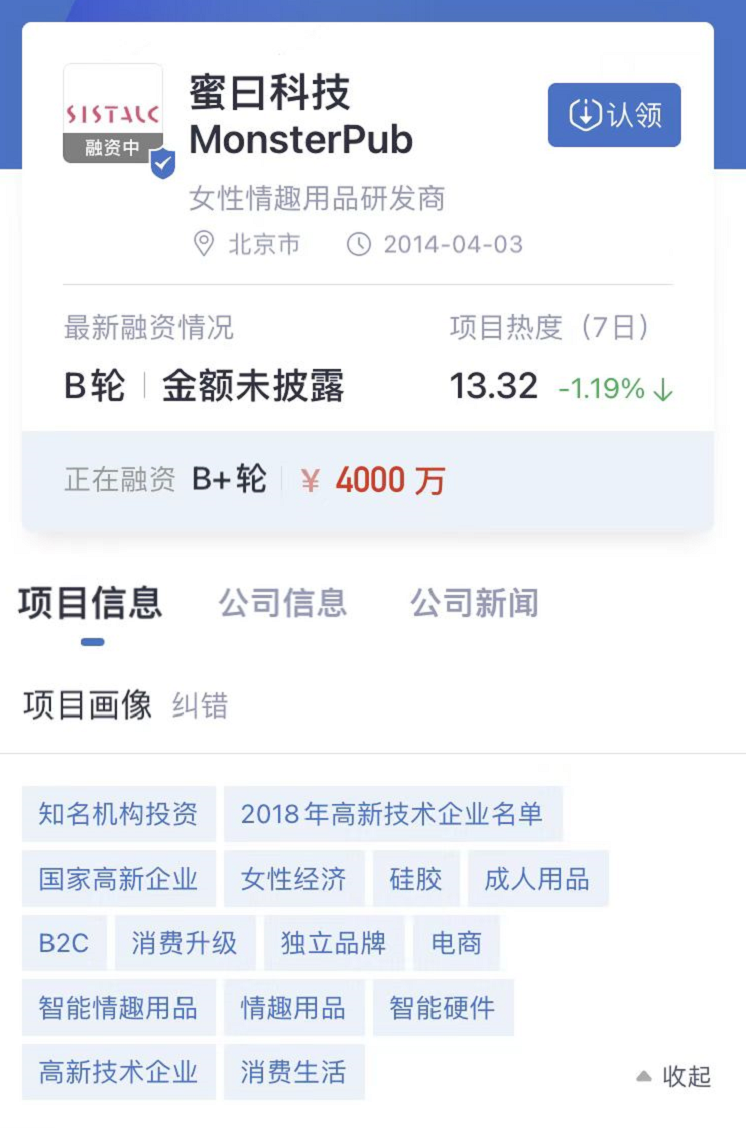The height and width of the screenshot is (1128, 750).
Task: Select the 消费生活 chip
Action: tap(293, 1073)
